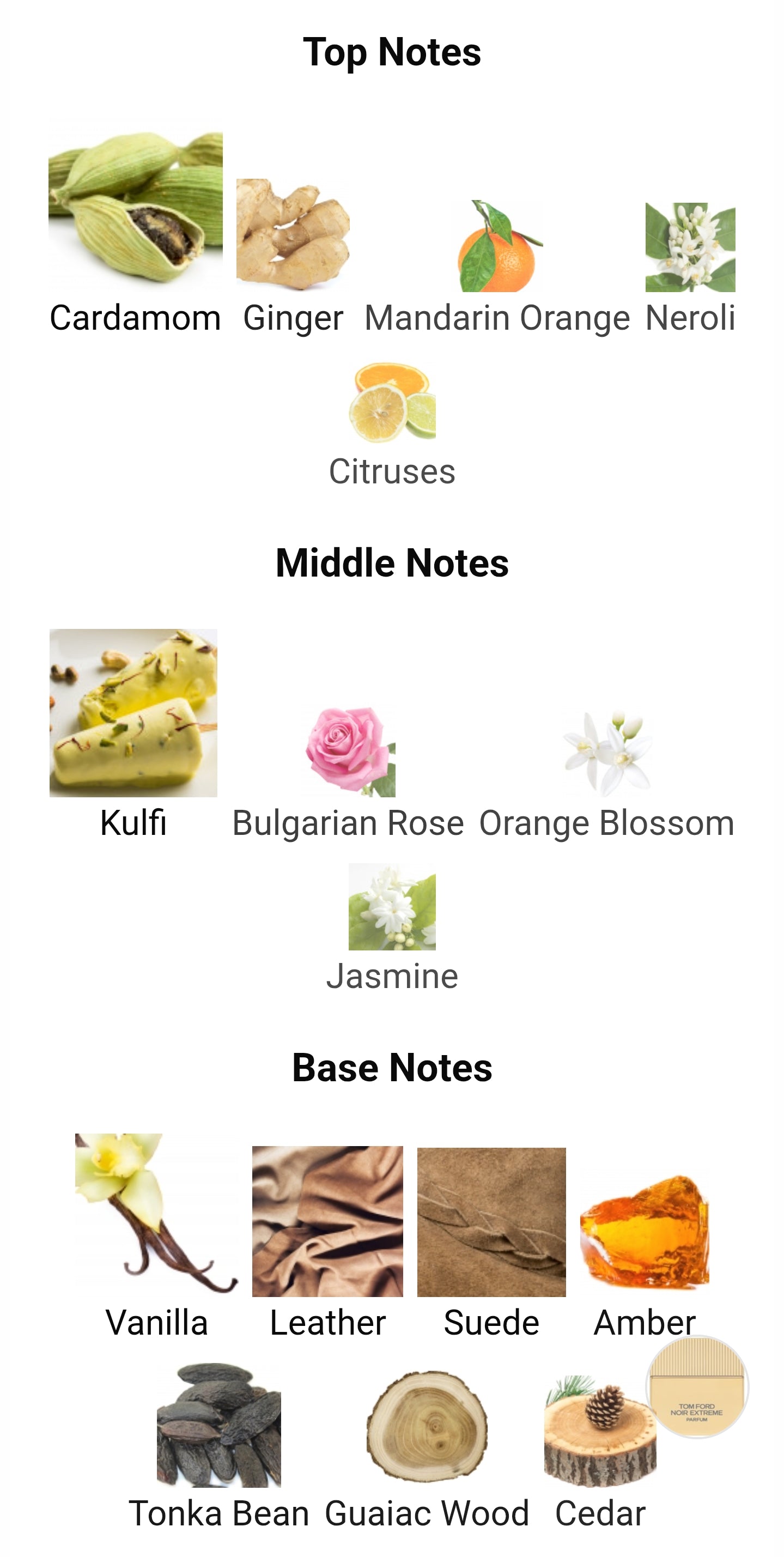Tap the floating Tom Ford Noir Extreme bubble
Screen dimensions: 784x1557
pos(696,1386)
